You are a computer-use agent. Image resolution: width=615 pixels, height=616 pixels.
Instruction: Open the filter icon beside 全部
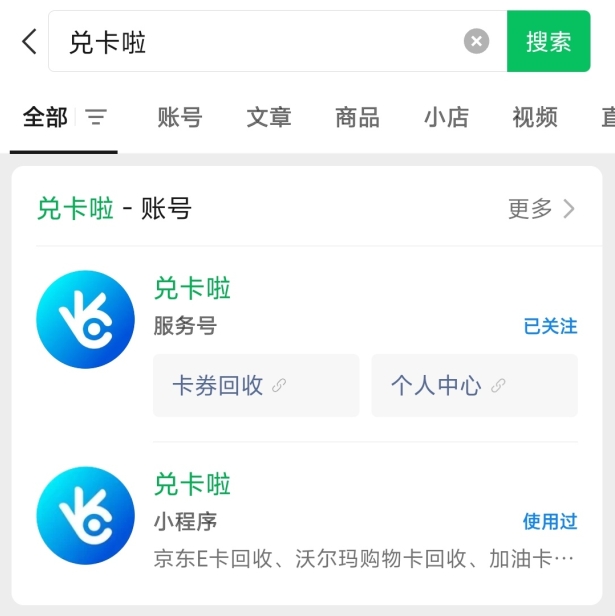pos(96,118)
